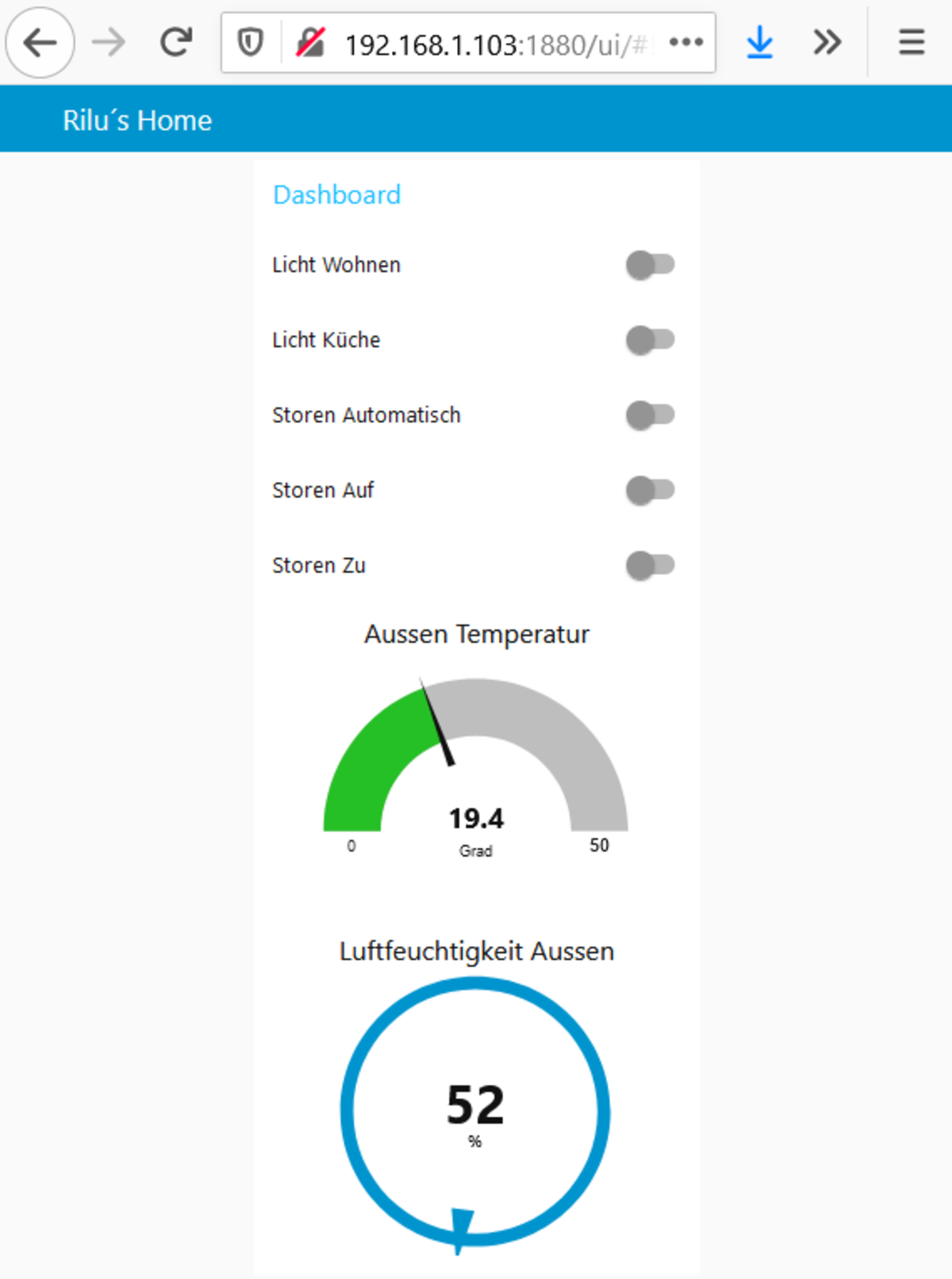Image resolution: width=952 pixels, height=1279 pixels.
Task: Open the page actions three-dot menu
Action: pyautogui.click(x=685, y=43)
